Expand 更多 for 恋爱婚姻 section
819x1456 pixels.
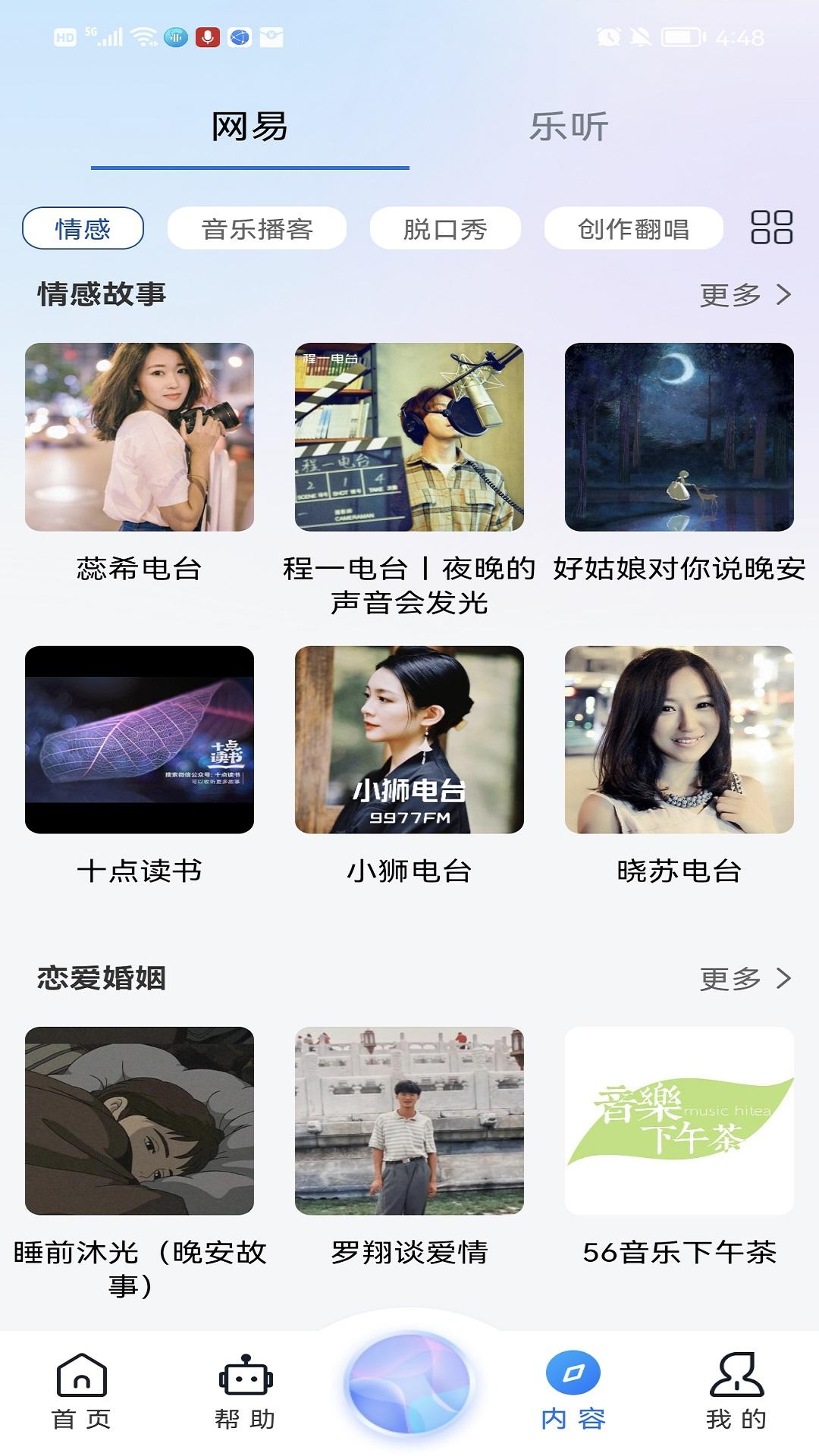739,978
